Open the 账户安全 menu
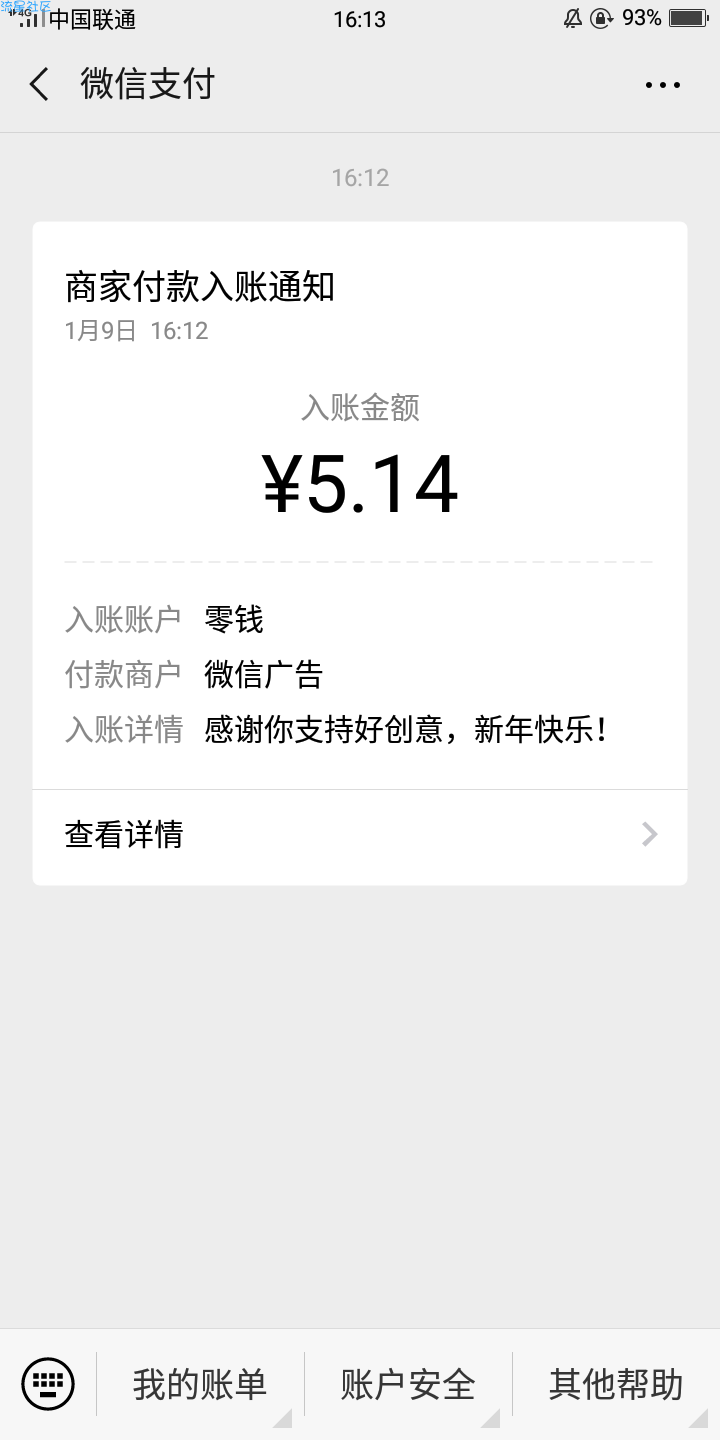This screenshot has height=1440, width=720. click(x=408, y=1385)
